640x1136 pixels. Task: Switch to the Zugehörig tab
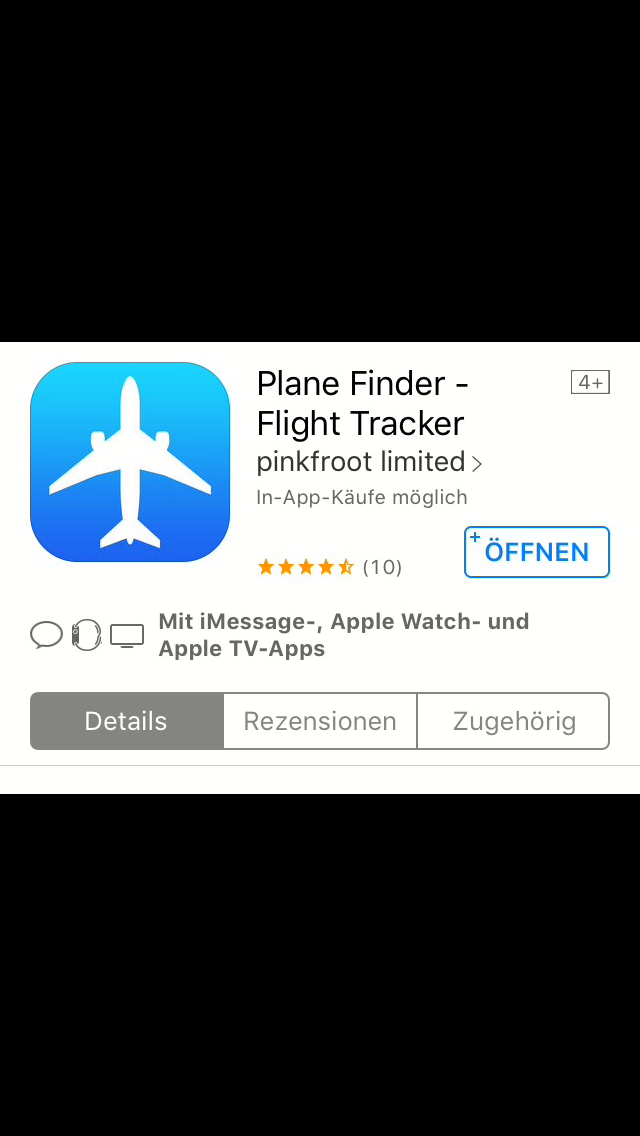pos(514,721)
